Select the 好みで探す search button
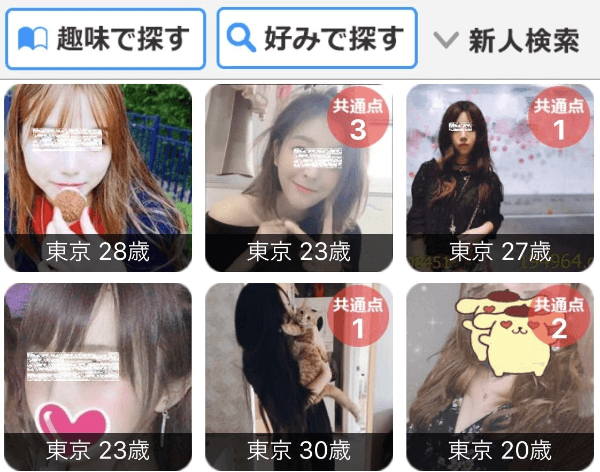Image resolution: width=600 pixels, height=472 pixels. click(317, 39)
